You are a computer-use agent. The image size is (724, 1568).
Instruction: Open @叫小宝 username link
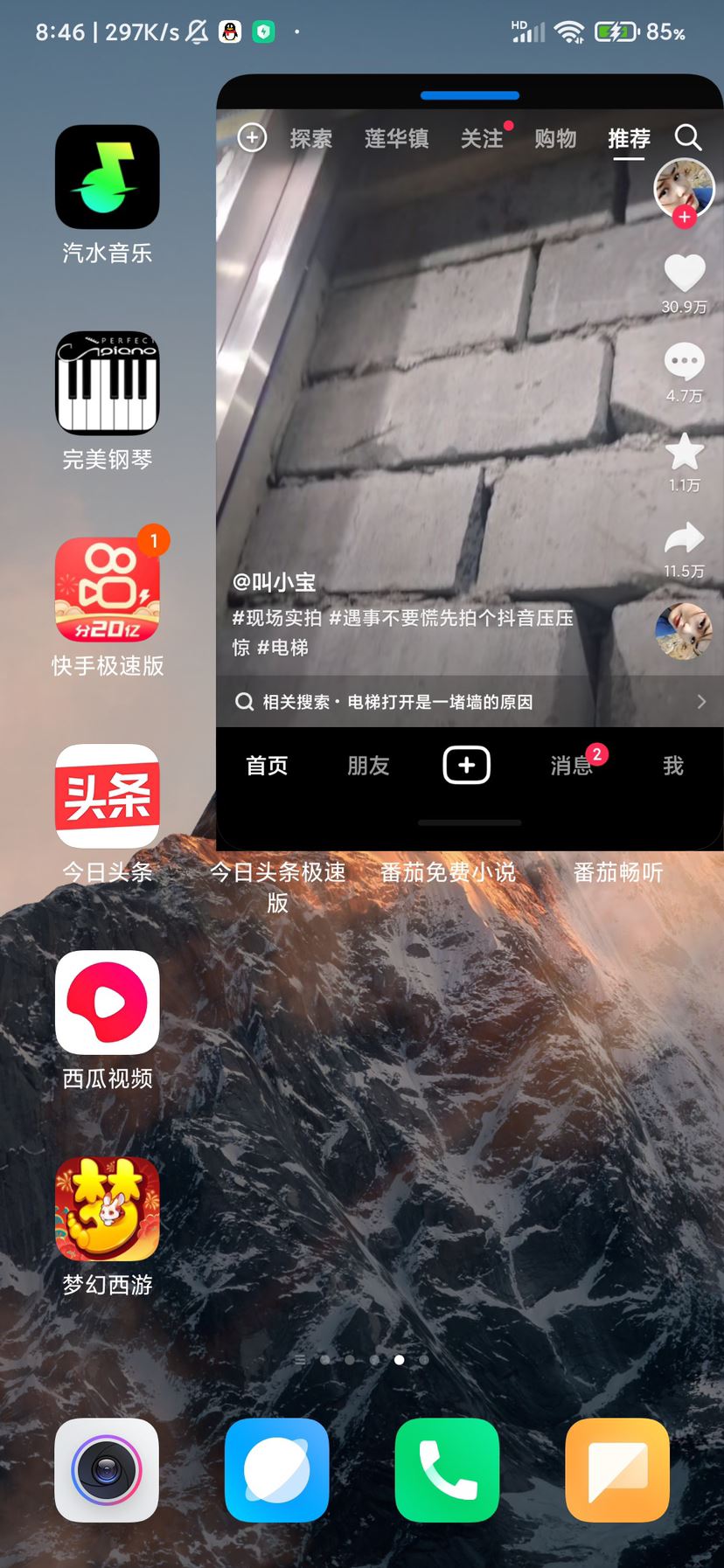coord(274,582)
